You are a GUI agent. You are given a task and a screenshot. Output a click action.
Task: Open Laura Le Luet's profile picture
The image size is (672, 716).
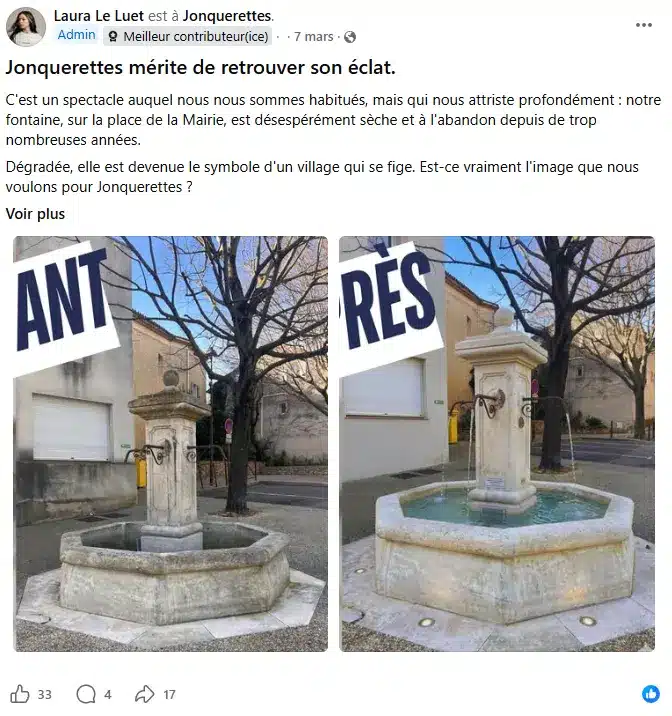pos(26,27)
